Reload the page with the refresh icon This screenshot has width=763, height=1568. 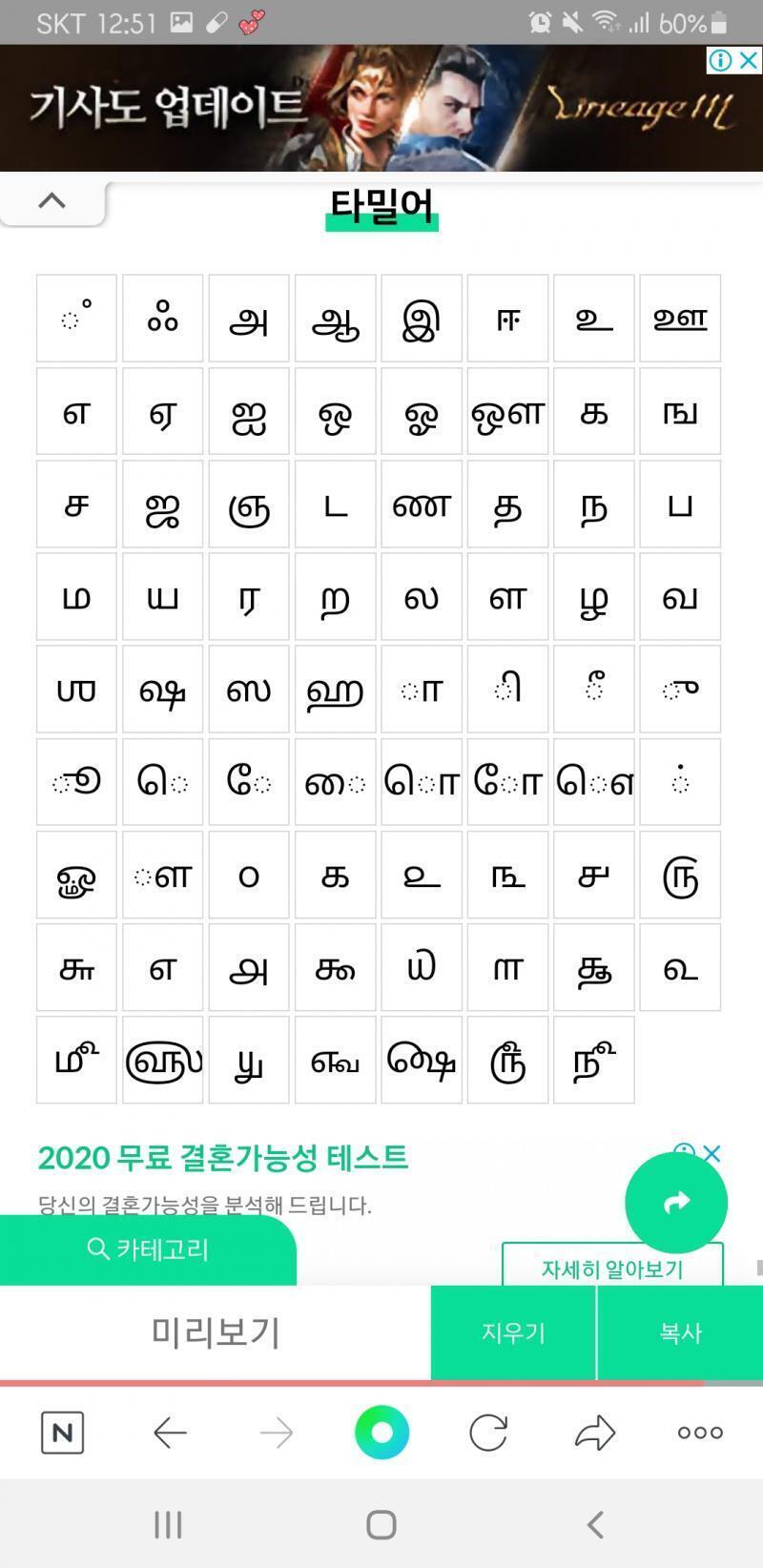488,1433
